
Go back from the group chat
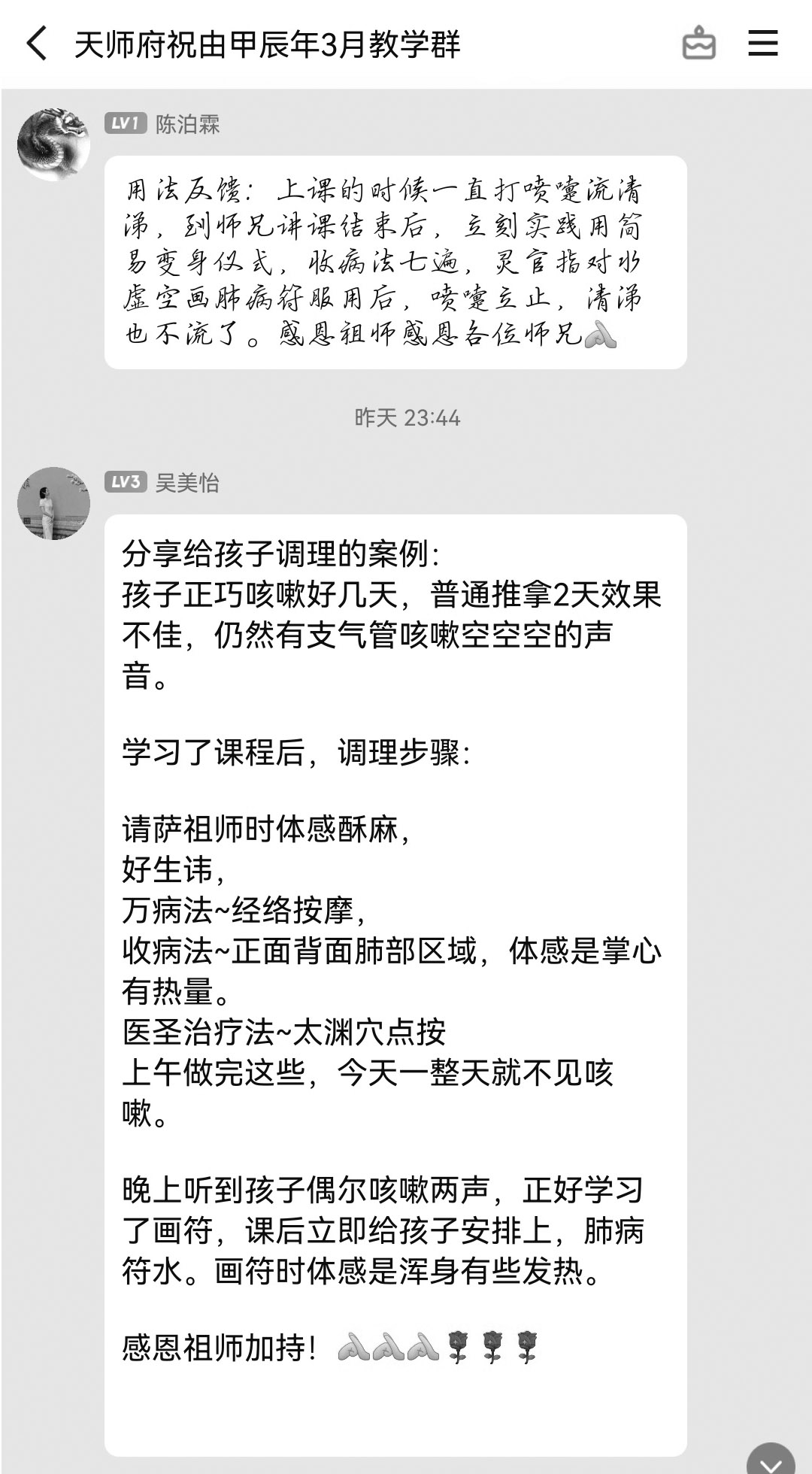point(36,44)
